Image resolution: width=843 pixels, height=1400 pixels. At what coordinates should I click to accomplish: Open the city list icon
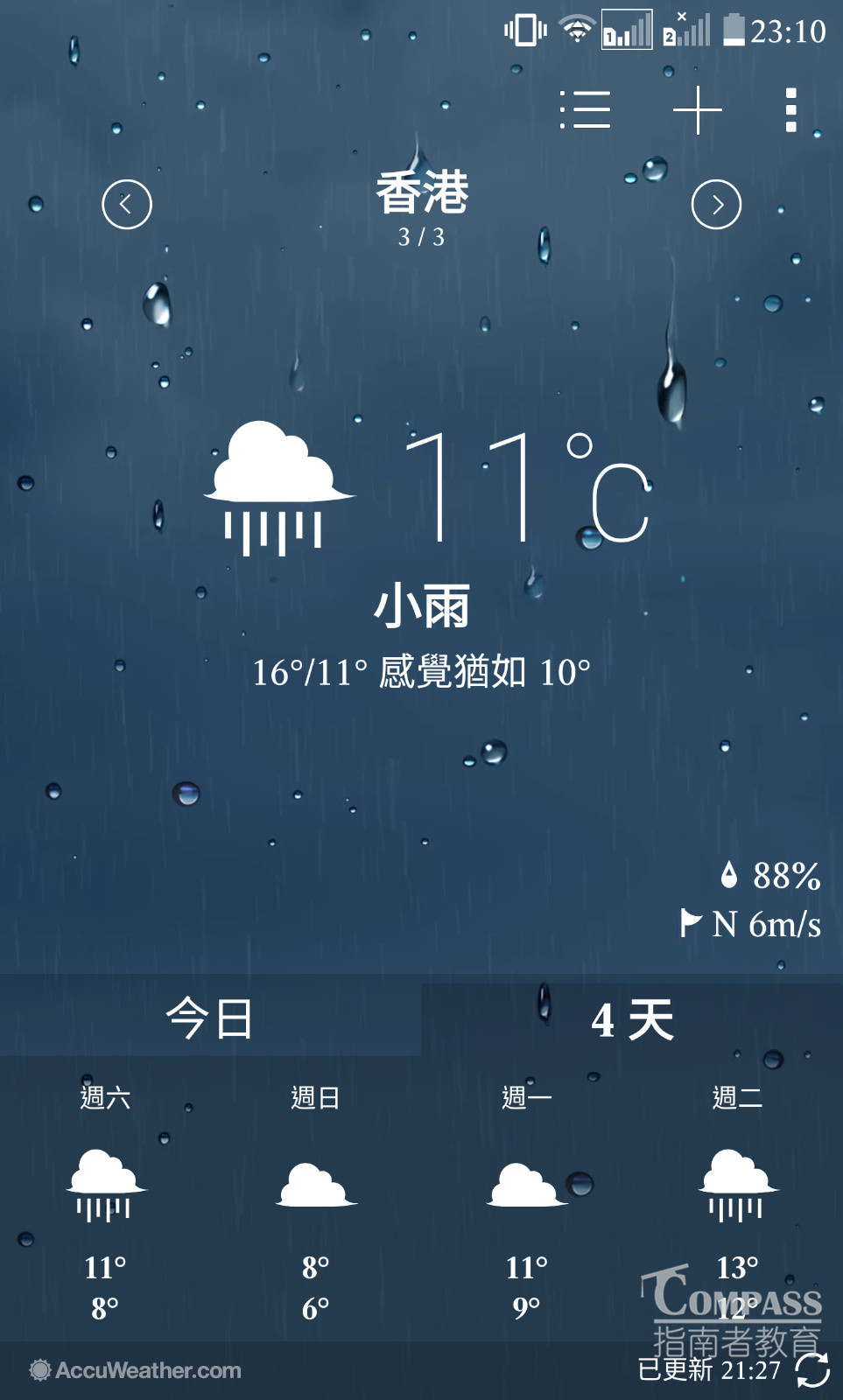click(x=585, y=110)
